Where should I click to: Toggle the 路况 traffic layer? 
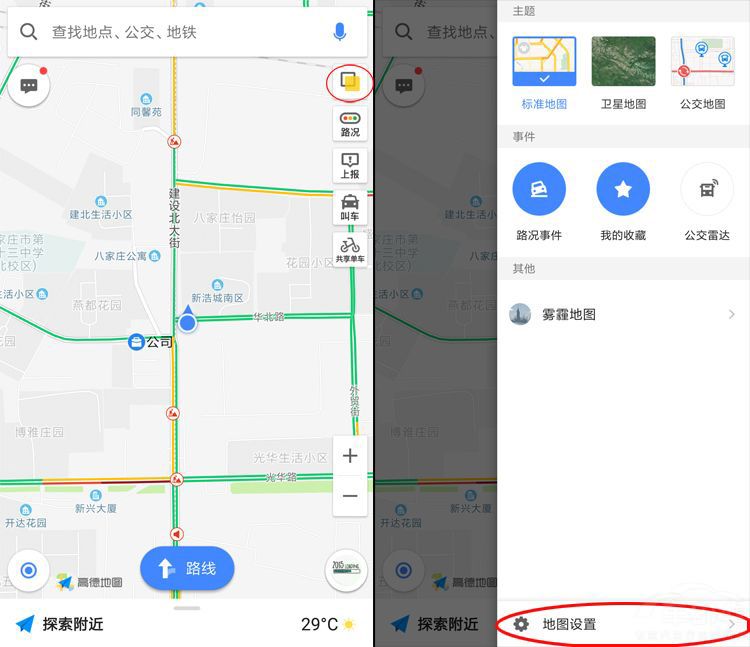point(350,124)
